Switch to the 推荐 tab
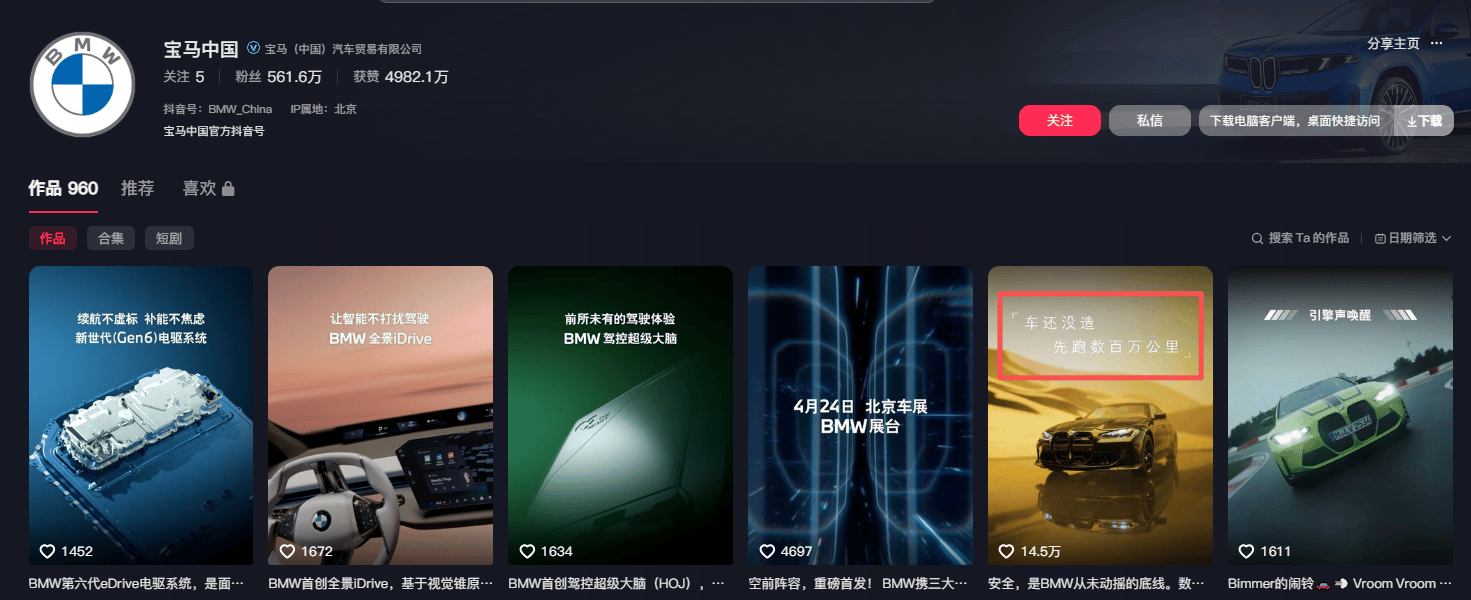Screen dimensions: 1471x600 click(x=137, y=188)
